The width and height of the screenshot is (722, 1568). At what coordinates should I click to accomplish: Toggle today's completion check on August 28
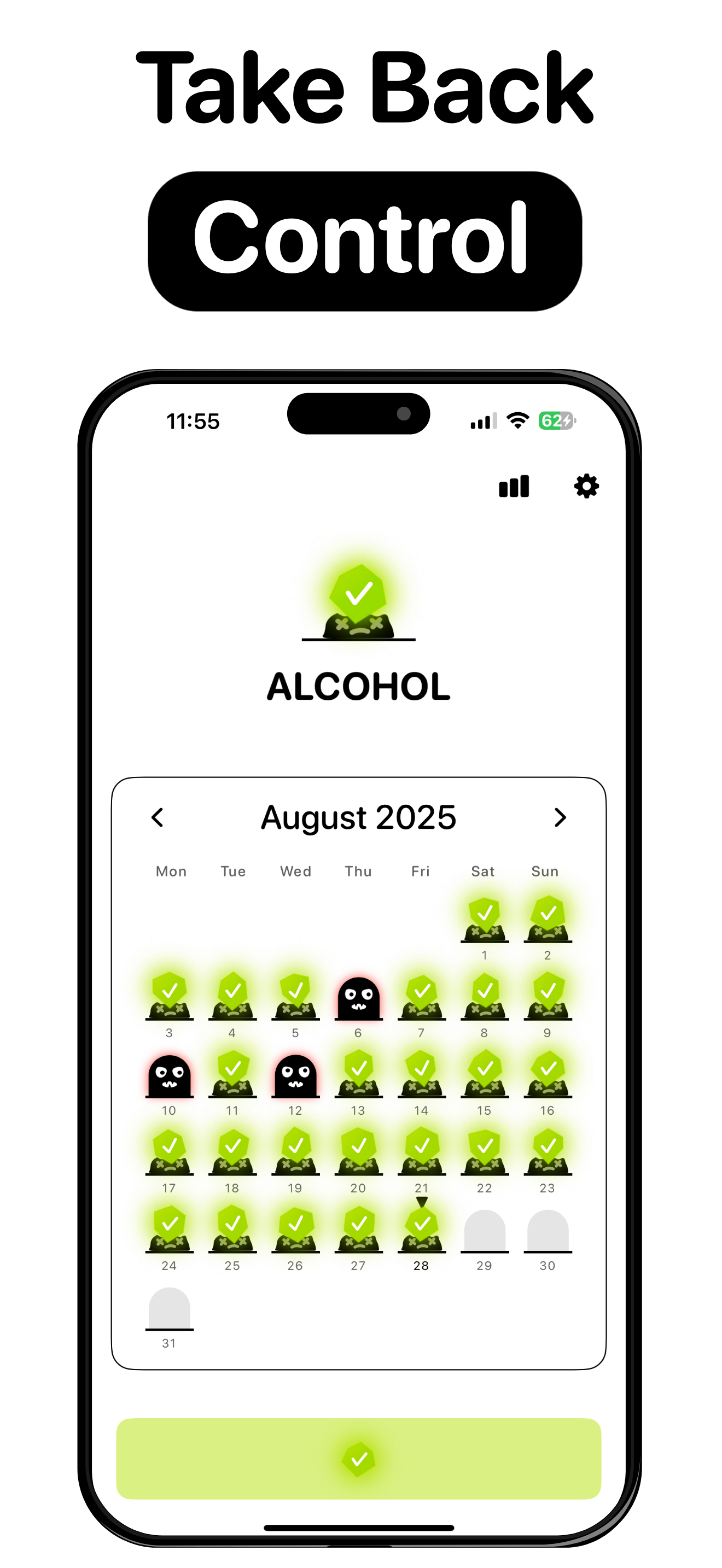[421, 1228]
